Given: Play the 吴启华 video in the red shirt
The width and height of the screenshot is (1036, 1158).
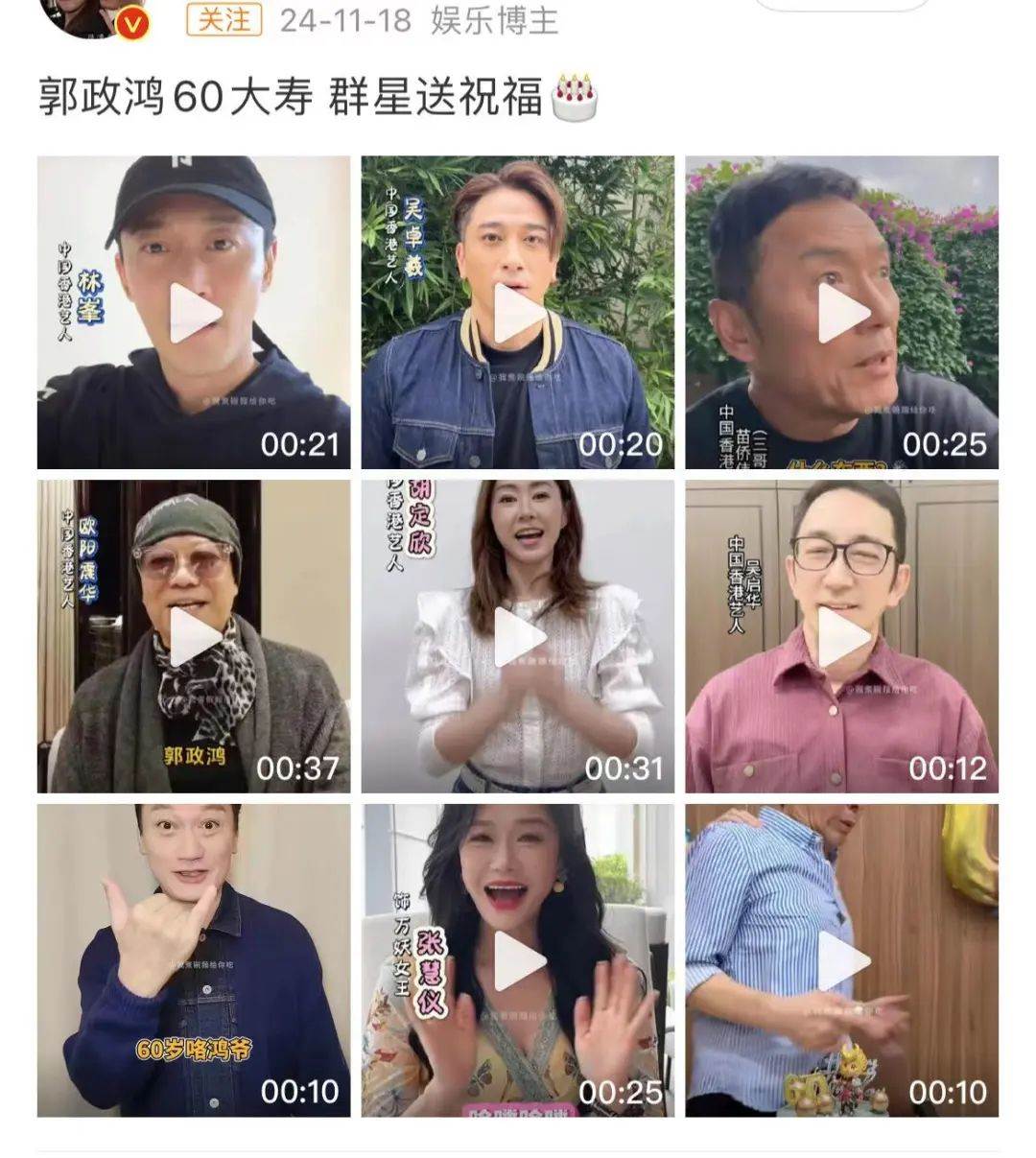Looking at the screenshot, I should click(x=842, y=637).
